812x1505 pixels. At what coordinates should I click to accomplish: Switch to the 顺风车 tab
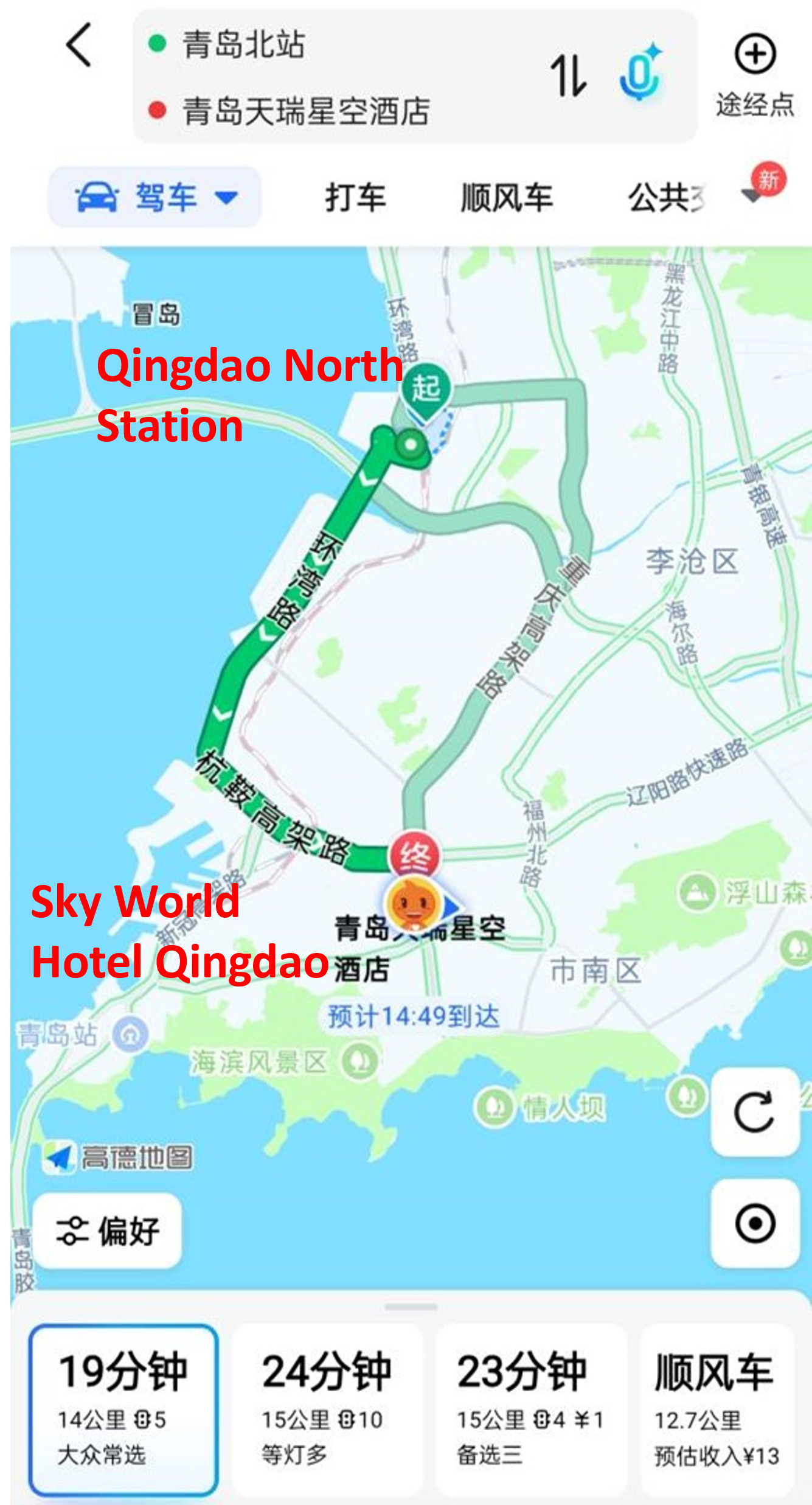click(x=507, y=198)
